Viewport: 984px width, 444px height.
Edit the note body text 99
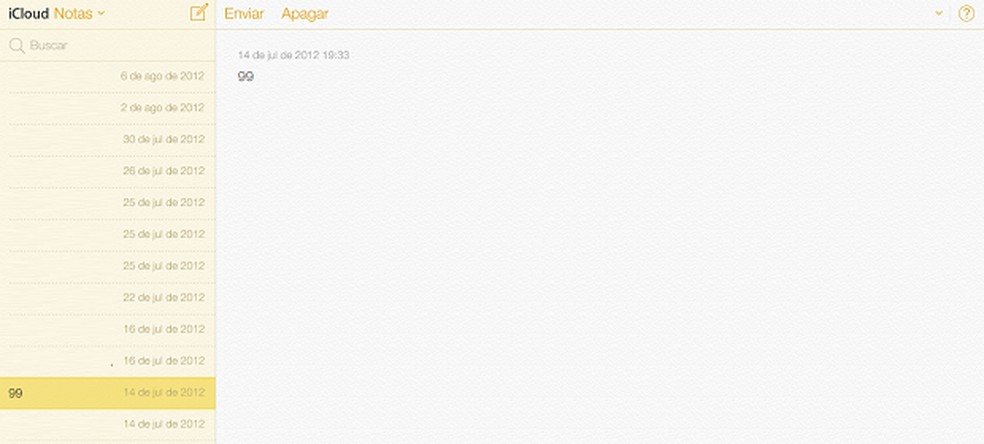click(x=246, y=76)
